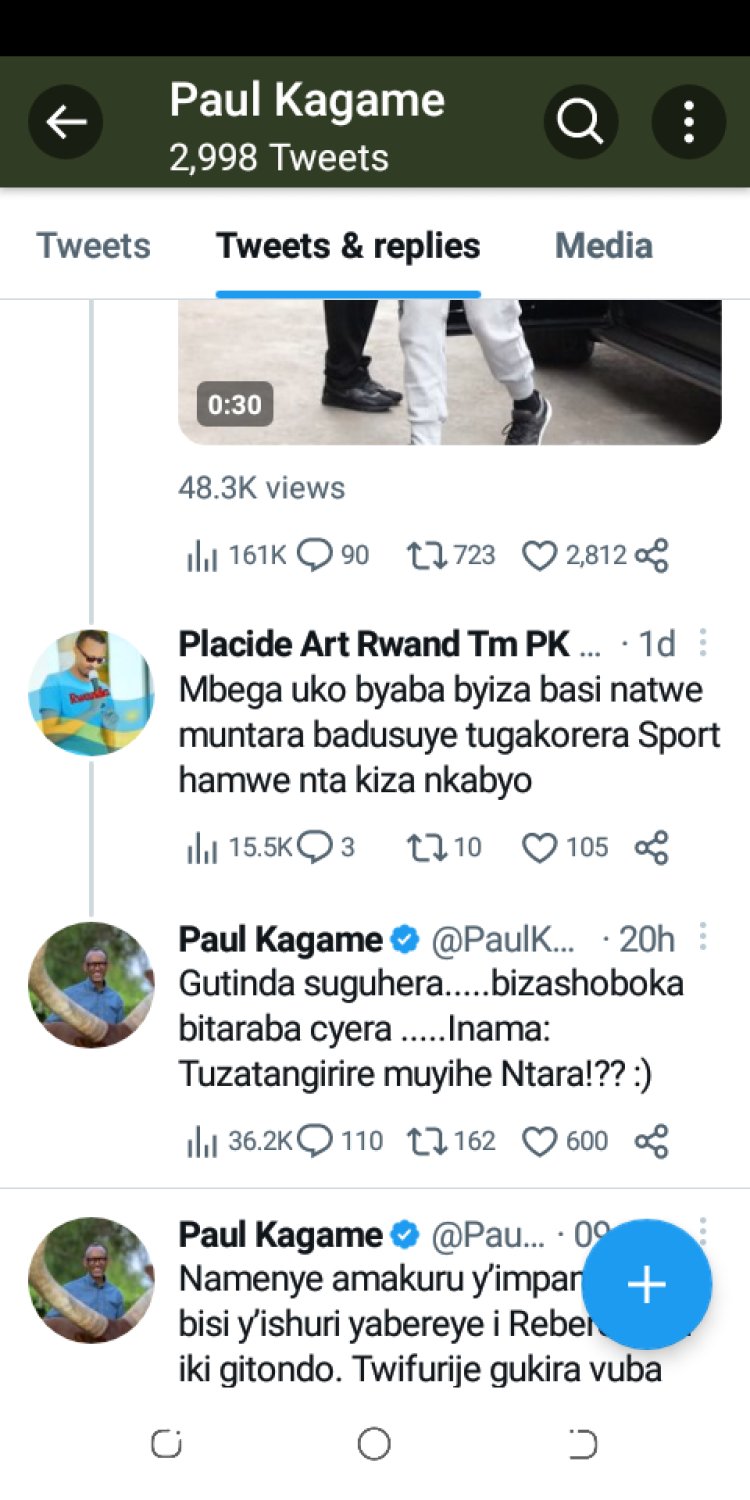Reply to Kagame's 'Gutinda suguhera' tweet
750x1500 pixels.
(315, 1141)
